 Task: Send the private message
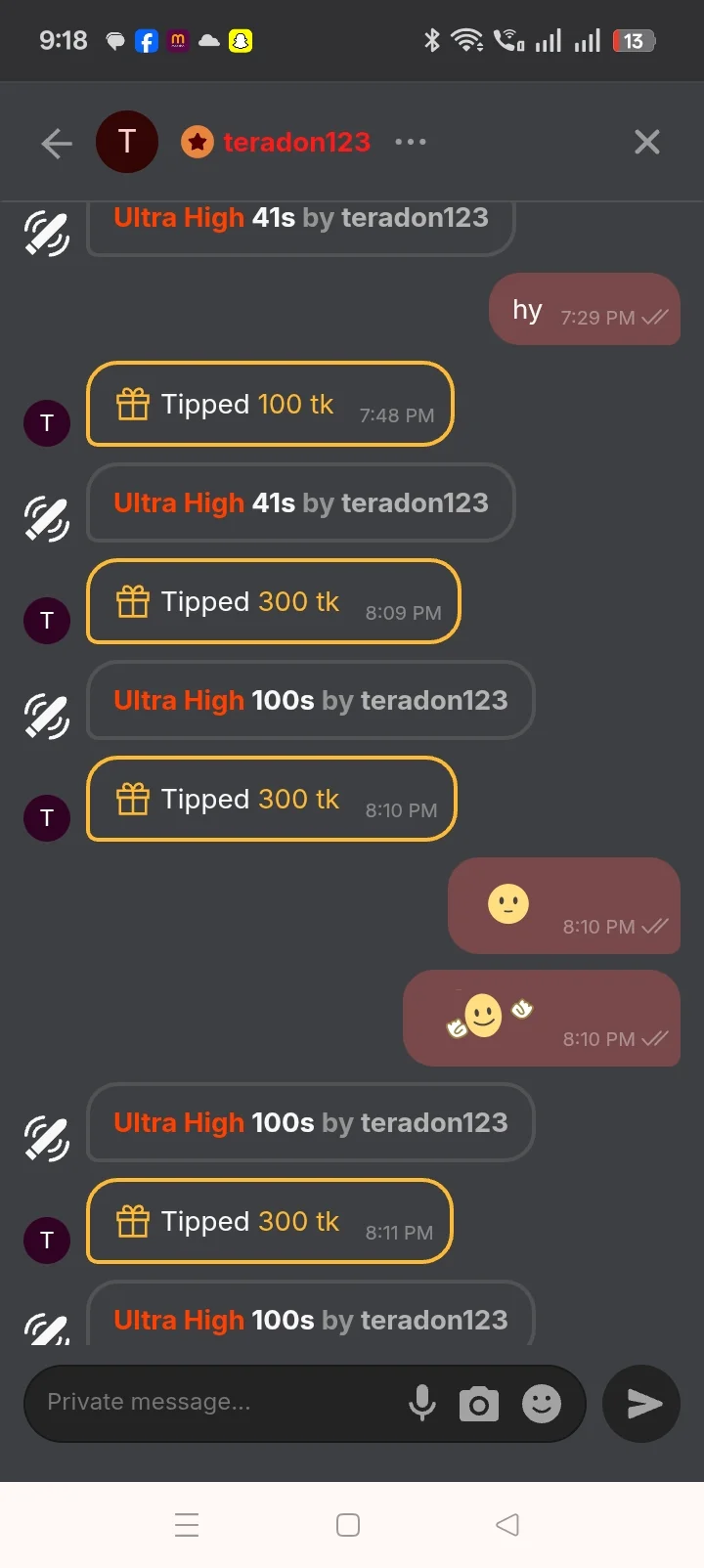click(641, 1404)
